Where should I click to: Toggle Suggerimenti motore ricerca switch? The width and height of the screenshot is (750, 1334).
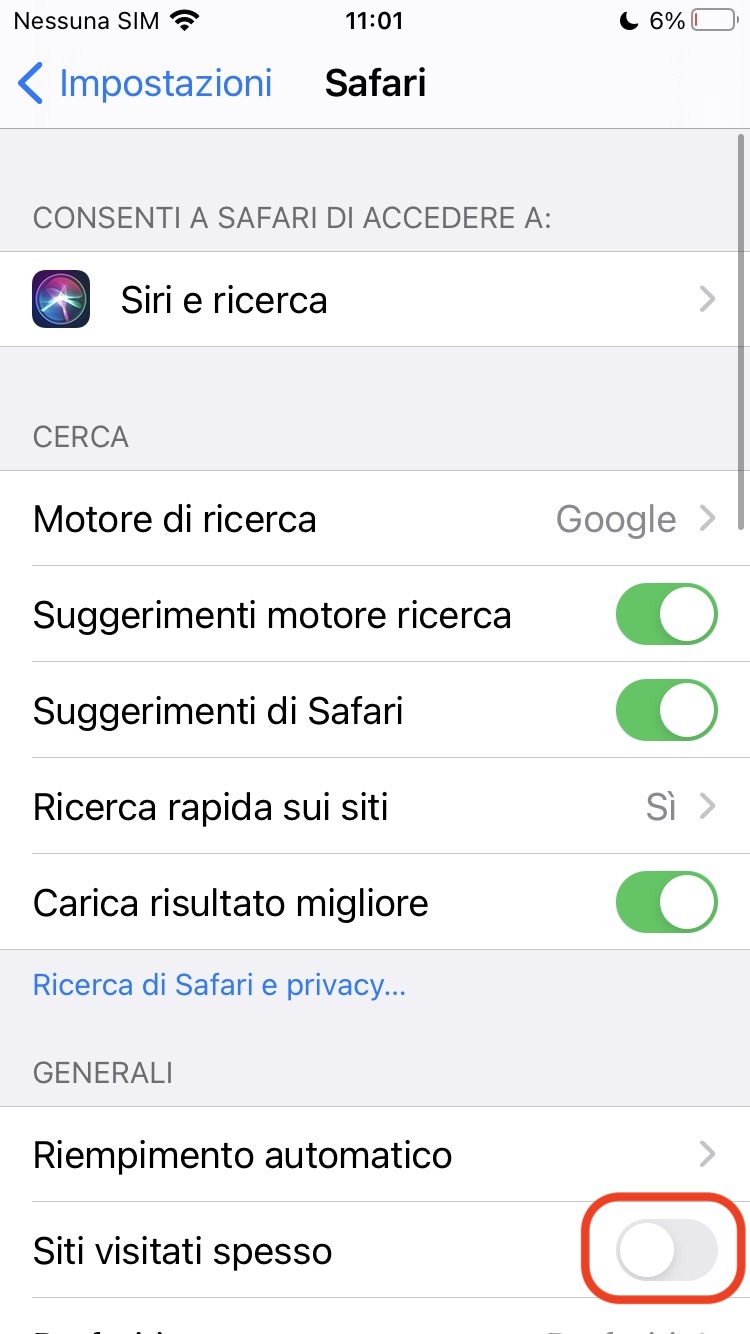(x=666, y=615)
